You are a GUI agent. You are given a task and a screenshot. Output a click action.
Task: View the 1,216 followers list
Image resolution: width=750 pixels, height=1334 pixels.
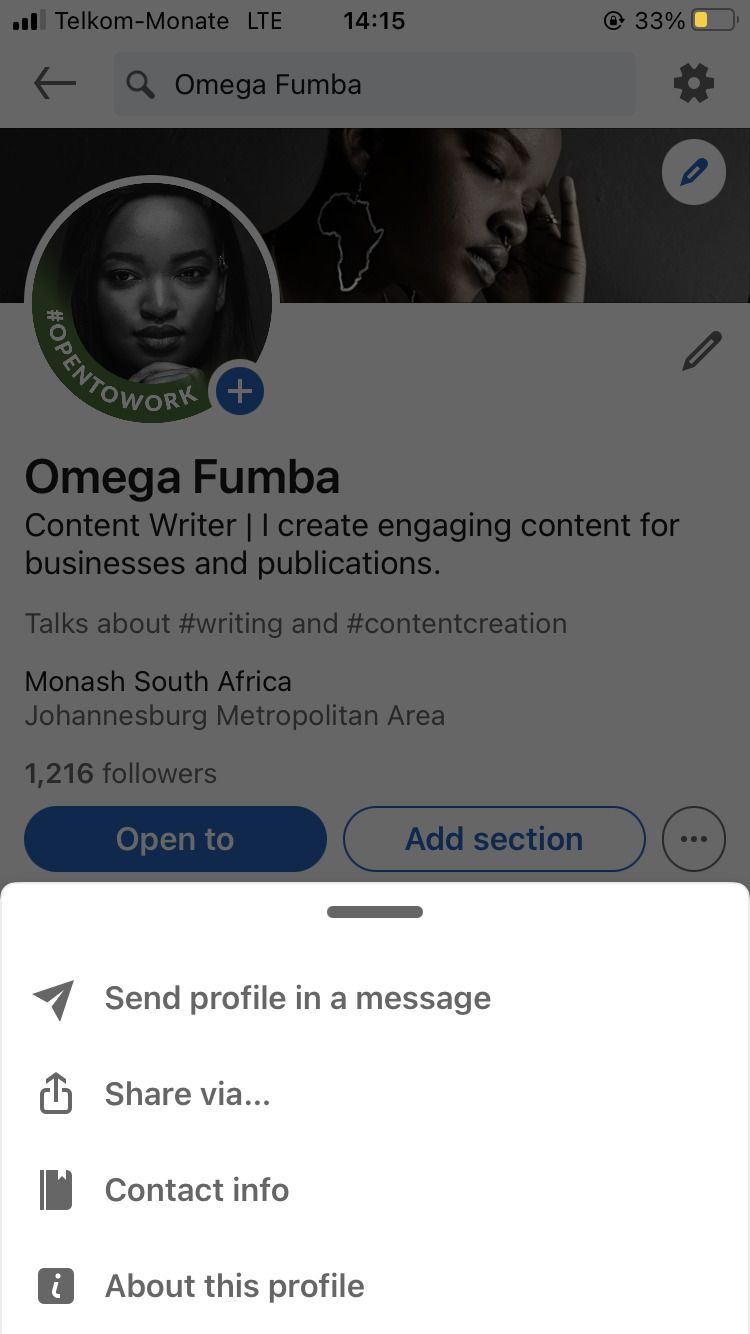120,773
